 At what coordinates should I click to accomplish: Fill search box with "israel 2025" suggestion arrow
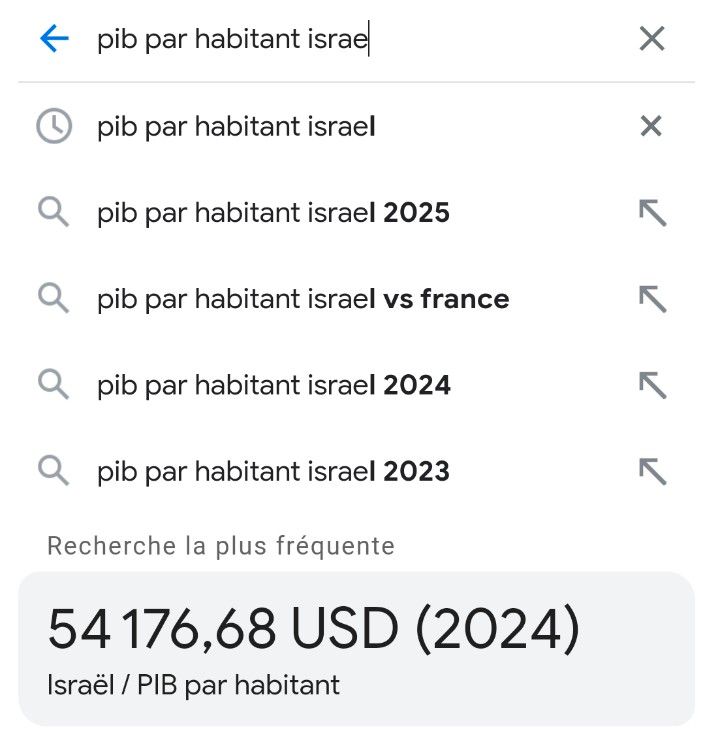coord(652,213)
